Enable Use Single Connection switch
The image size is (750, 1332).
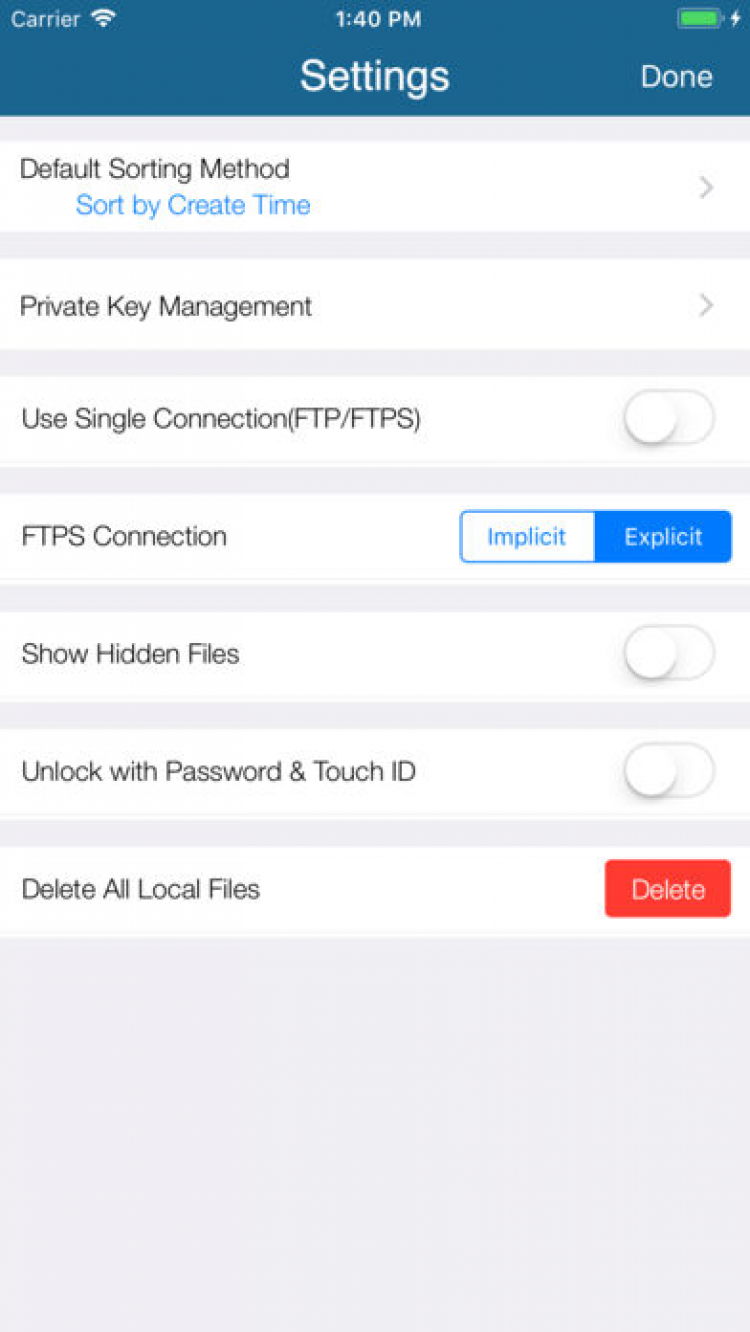[668, 419]
